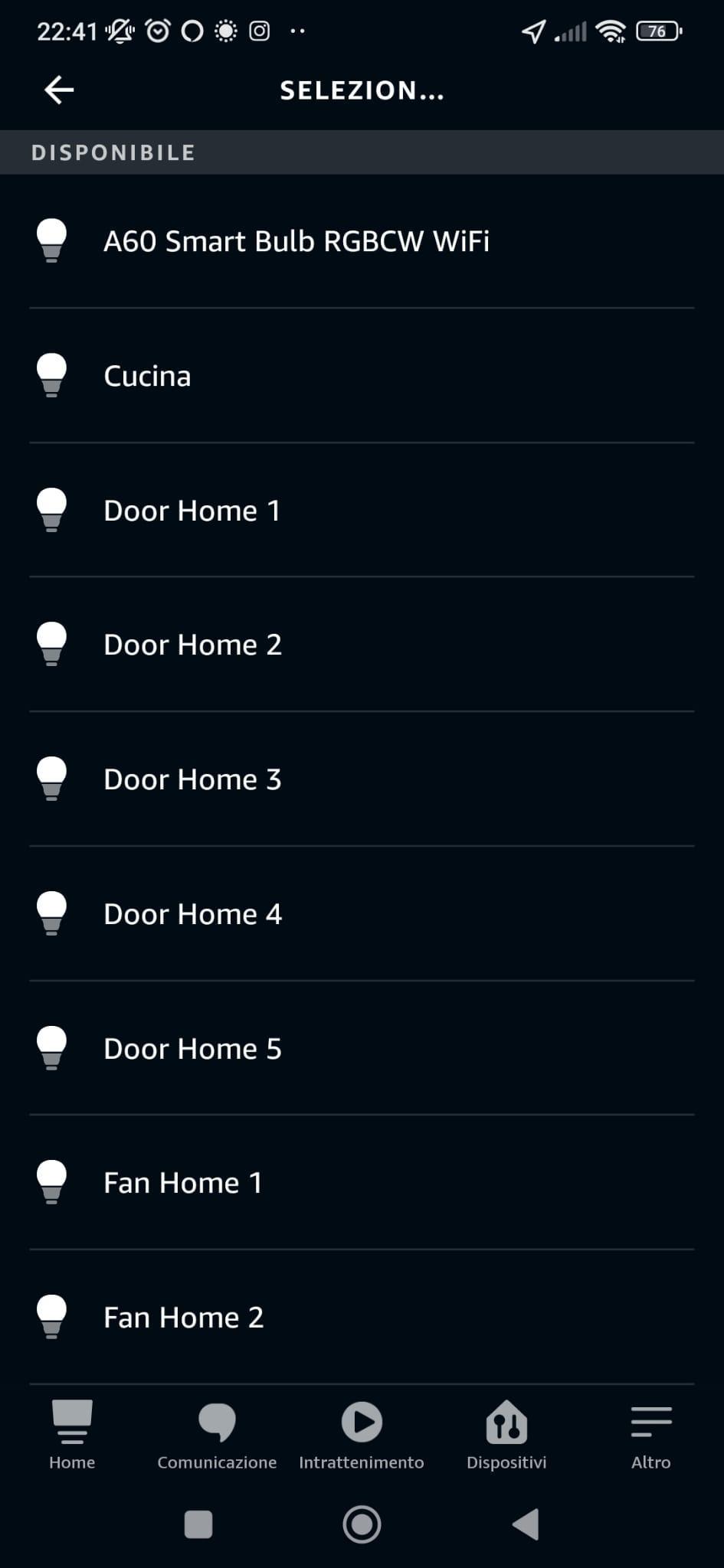724x1568 pixels.
Task: Select A60 Smart Bulb RGBCW WiFi
Action: [x=296, y=241]
